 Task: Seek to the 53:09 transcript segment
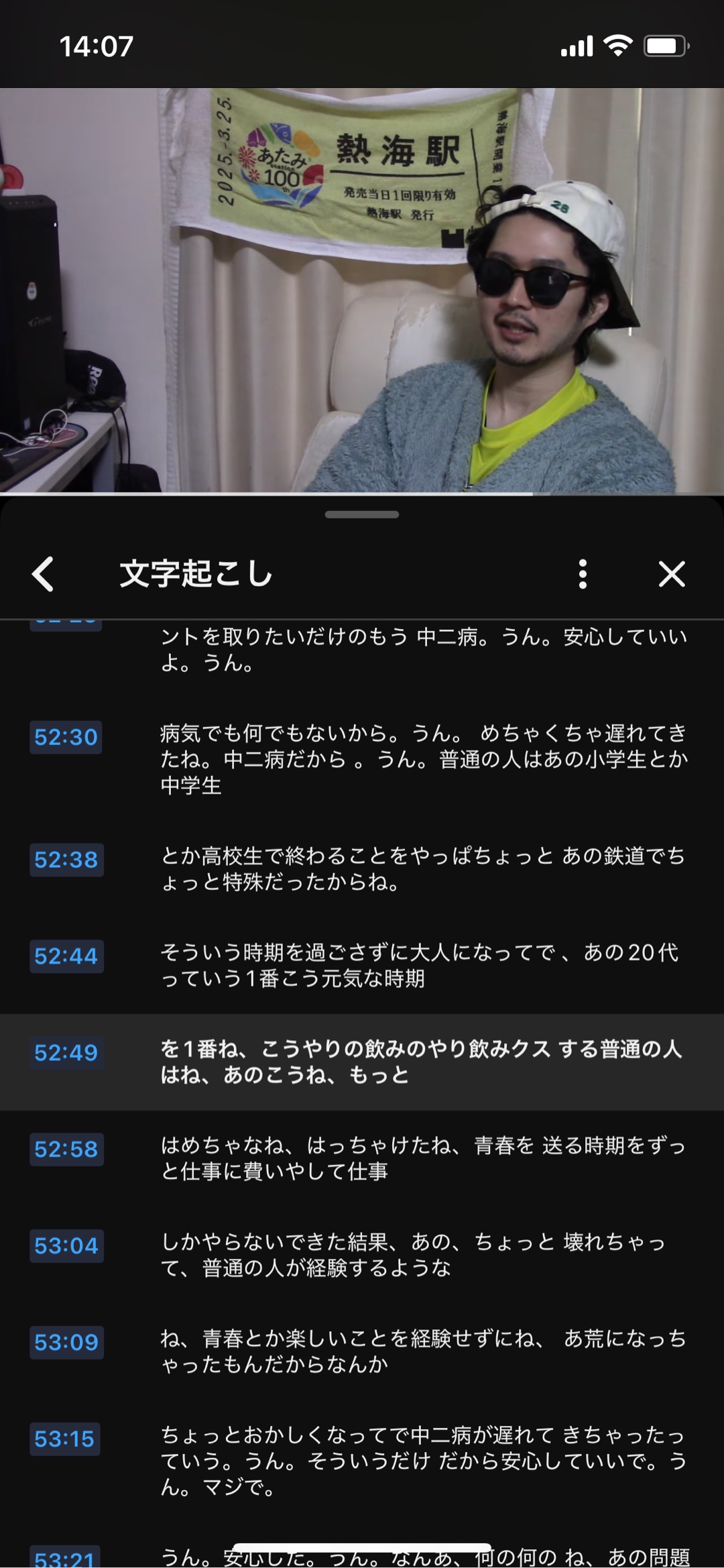pos(66,1343)
